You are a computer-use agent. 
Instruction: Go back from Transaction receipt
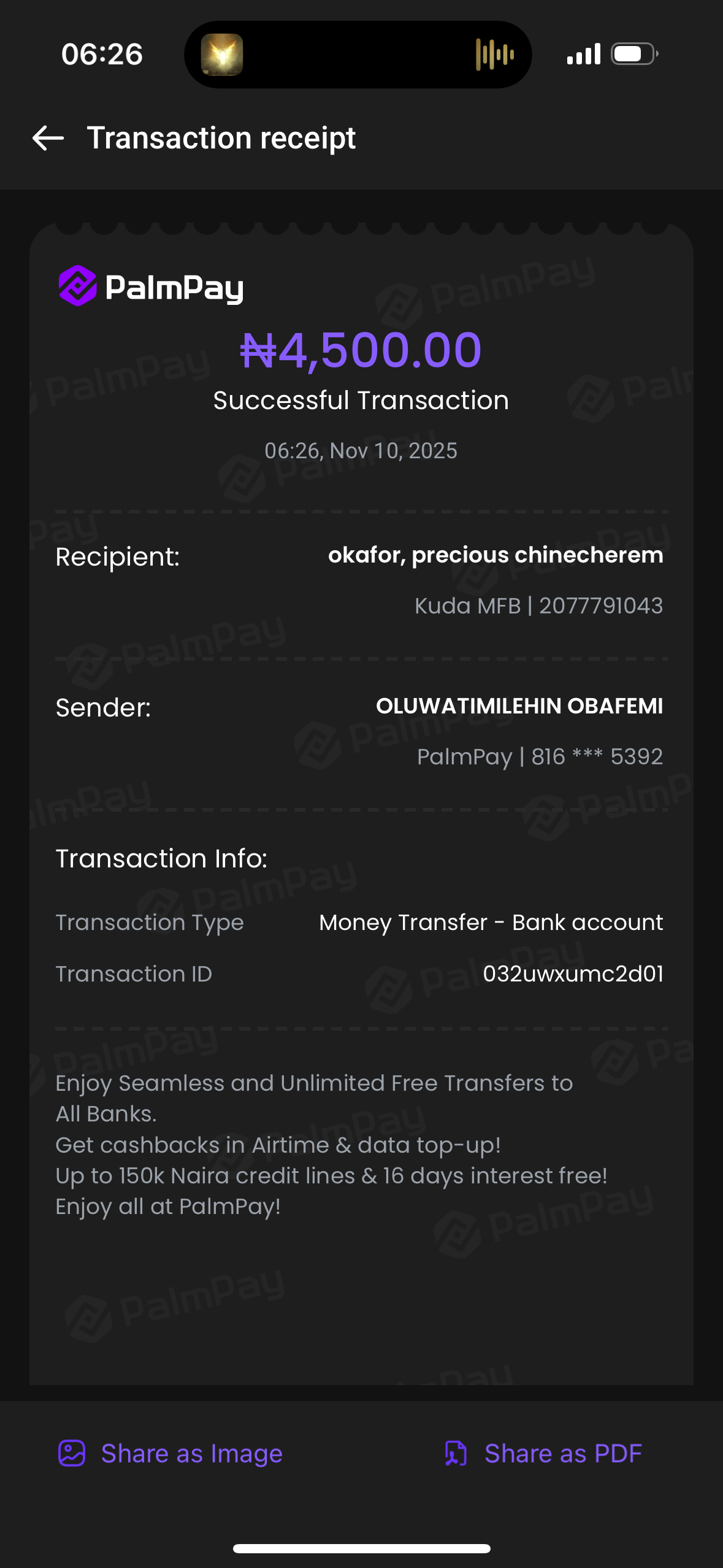point(48,138)
